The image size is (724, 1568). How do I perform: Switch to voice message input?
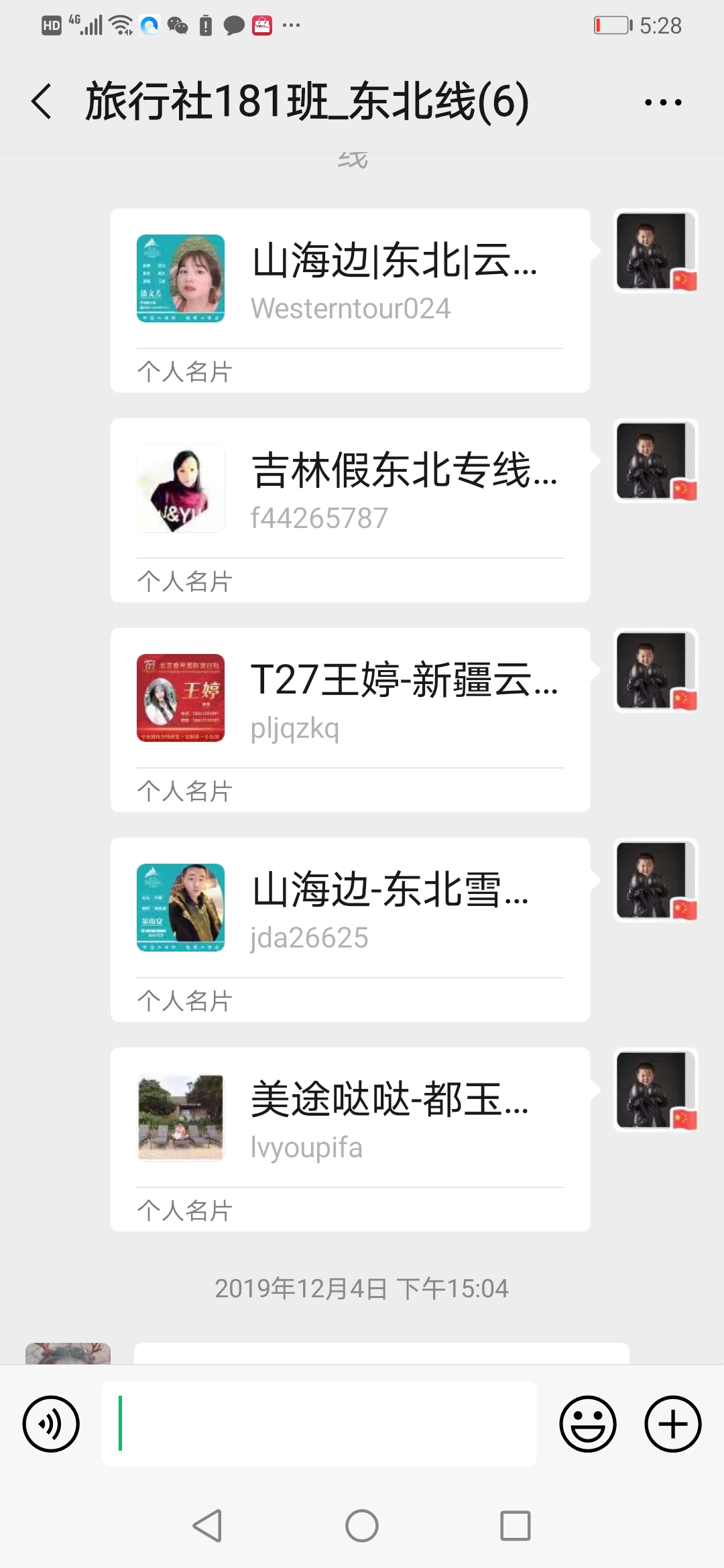pyautogui.click(x=51, y=1424)
